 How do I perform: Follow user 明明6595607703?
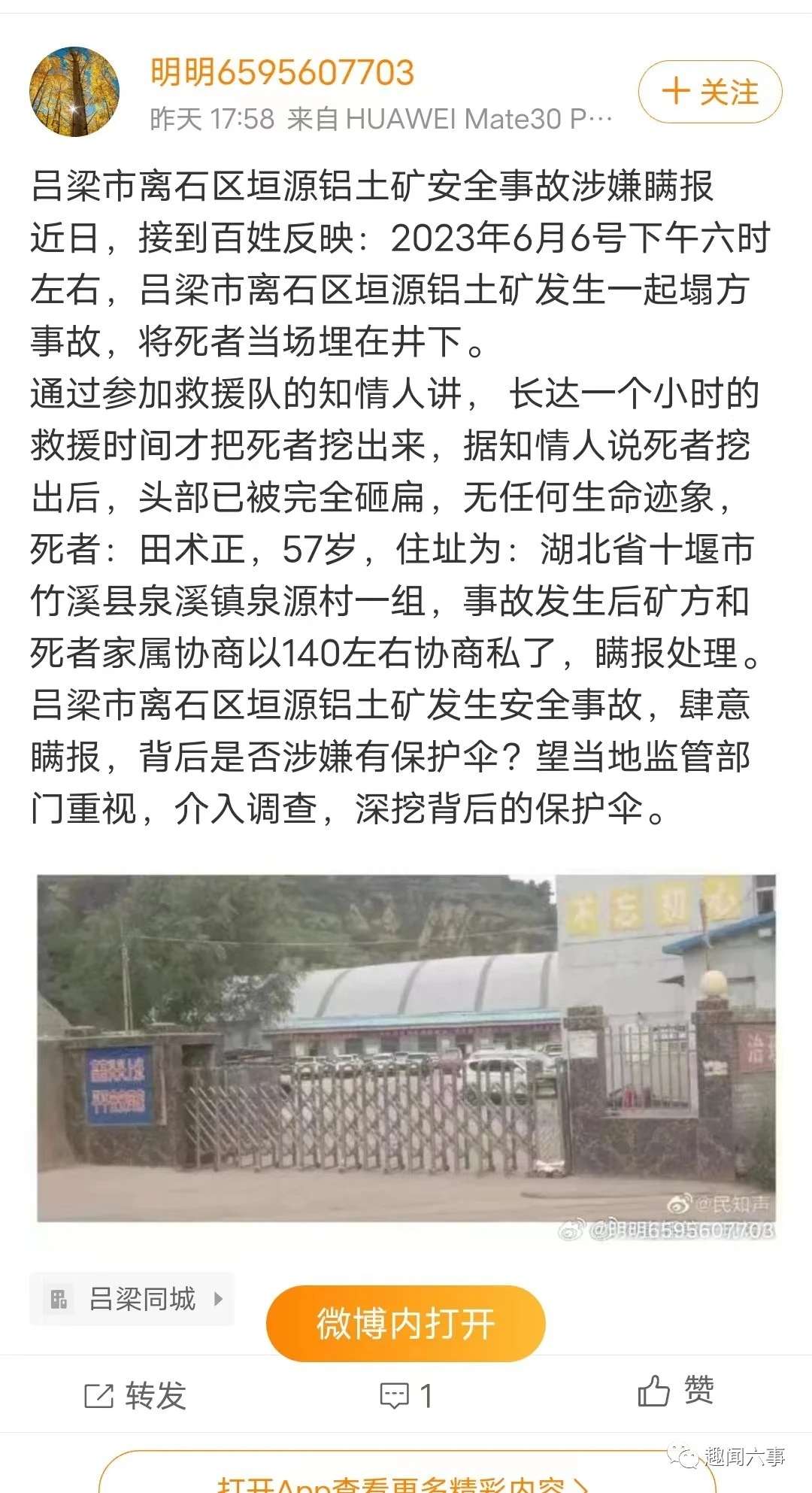(710, 93)
